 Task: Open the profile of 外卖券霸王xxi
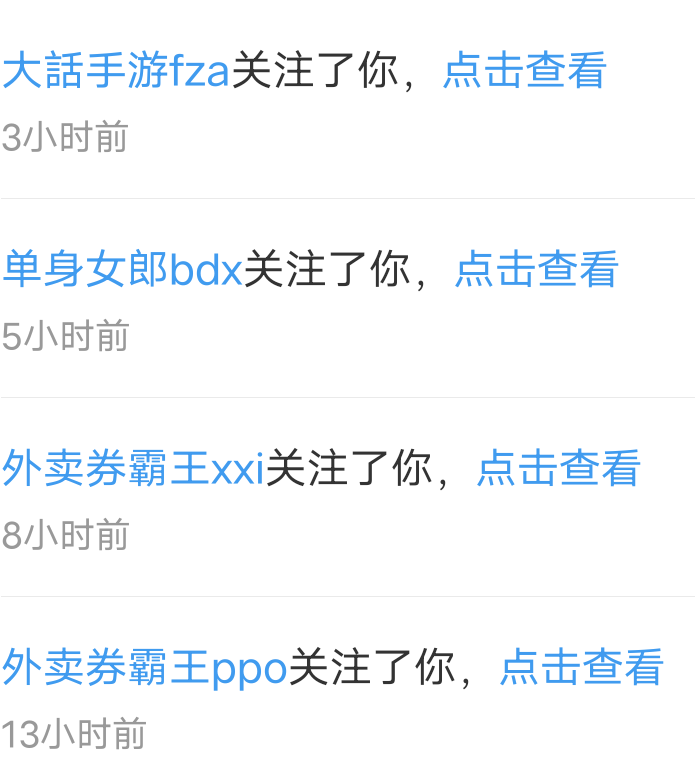(133, 469)
